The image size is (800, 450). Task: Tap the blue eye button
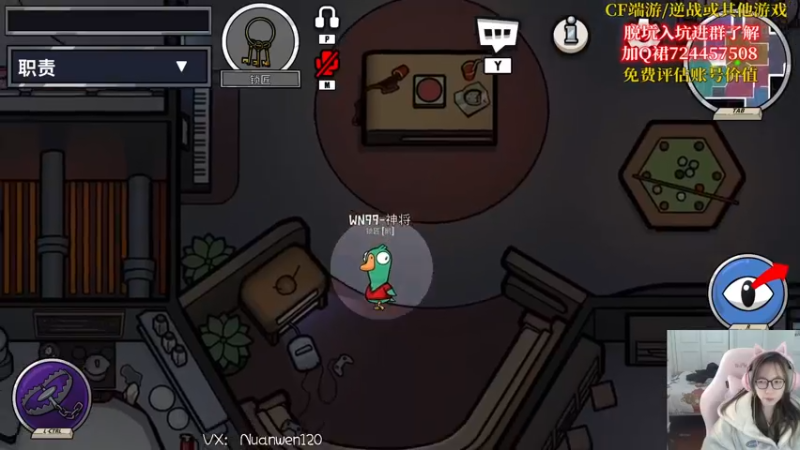[x=747, y=290]
